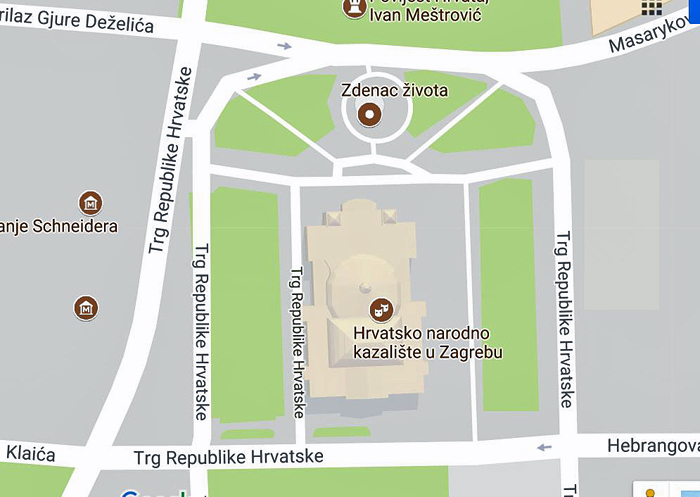Open the Zdenac života landmark pin
Screen dimensions: 700x497
click(x=370, y=115)
